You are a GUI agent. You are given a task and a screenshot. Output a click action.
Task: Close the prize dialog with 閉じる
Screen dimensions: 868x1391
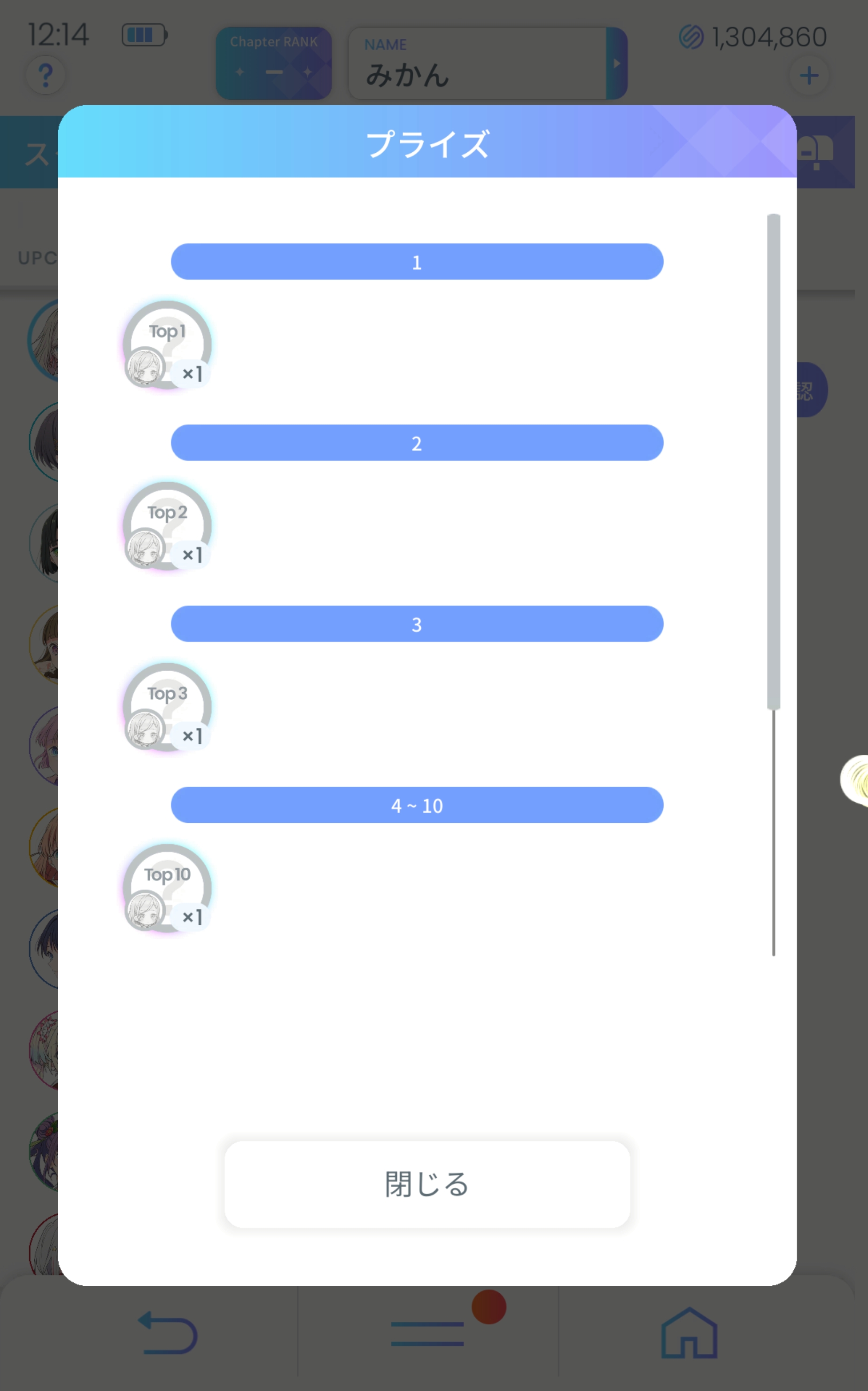(x=427, y=1184)
